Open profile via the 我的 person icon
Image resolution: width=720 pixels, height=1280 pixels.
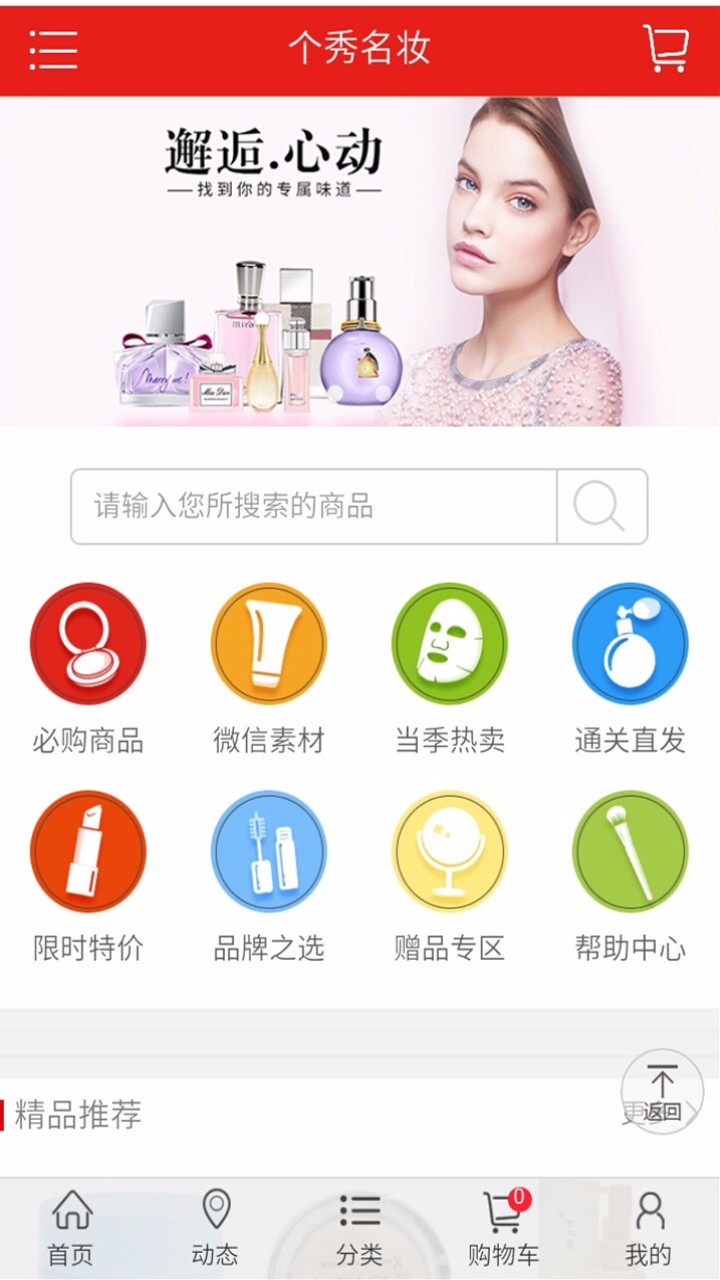(648, 1224)
